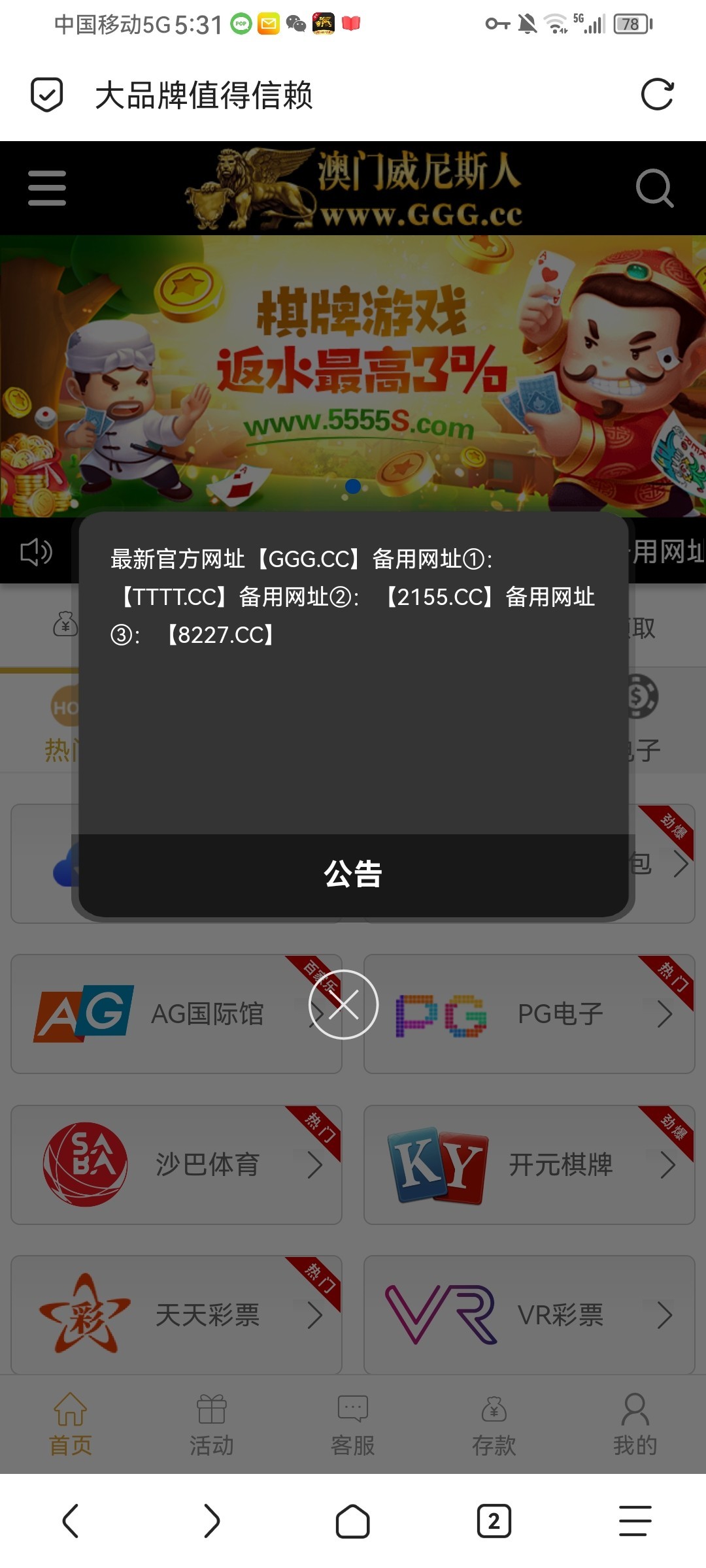Open VR彩票 lottery
The image size is (706, 1568).
coord(529,1315)
